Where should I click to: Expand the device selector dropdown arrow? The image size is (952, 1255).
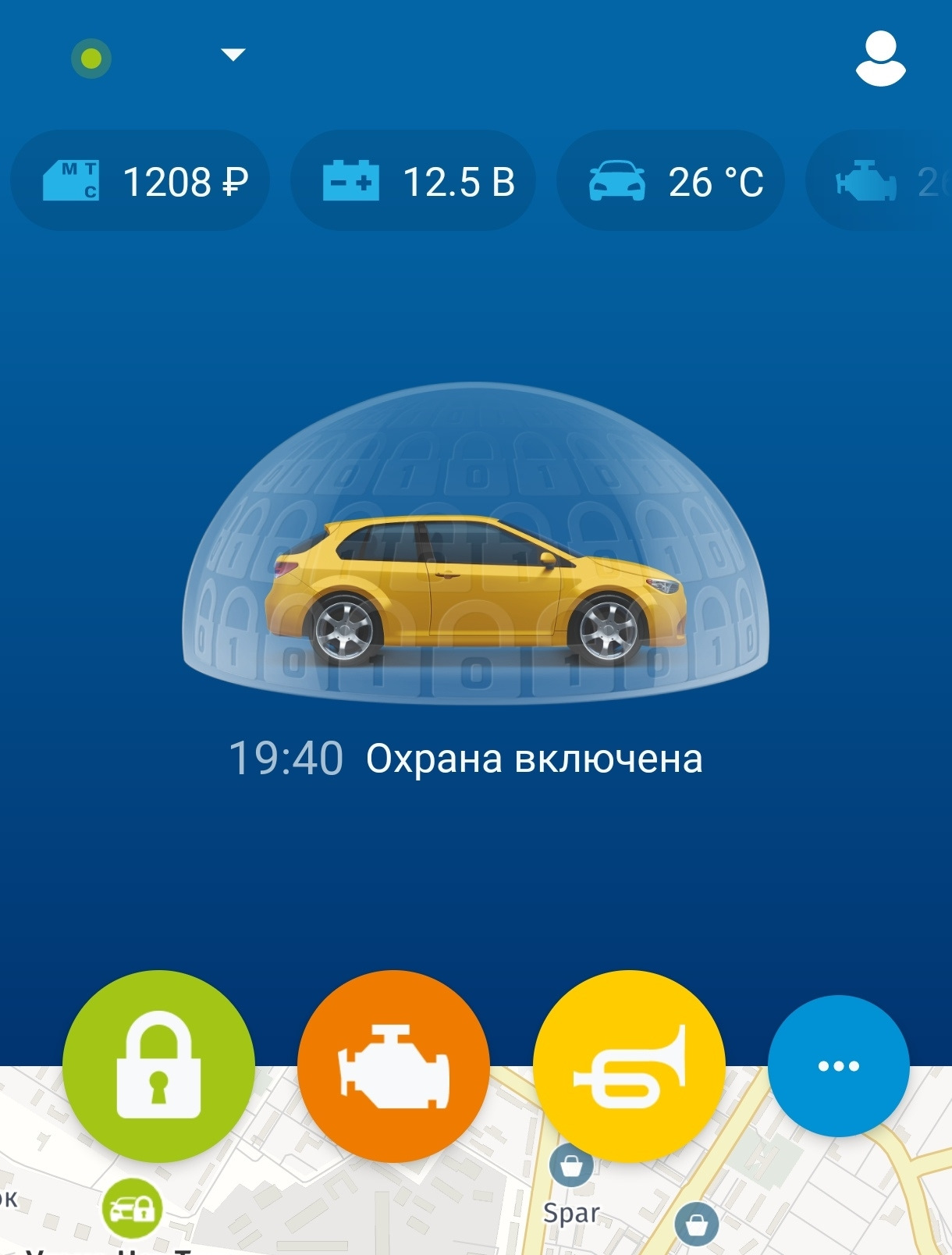(x=233, y=55)
